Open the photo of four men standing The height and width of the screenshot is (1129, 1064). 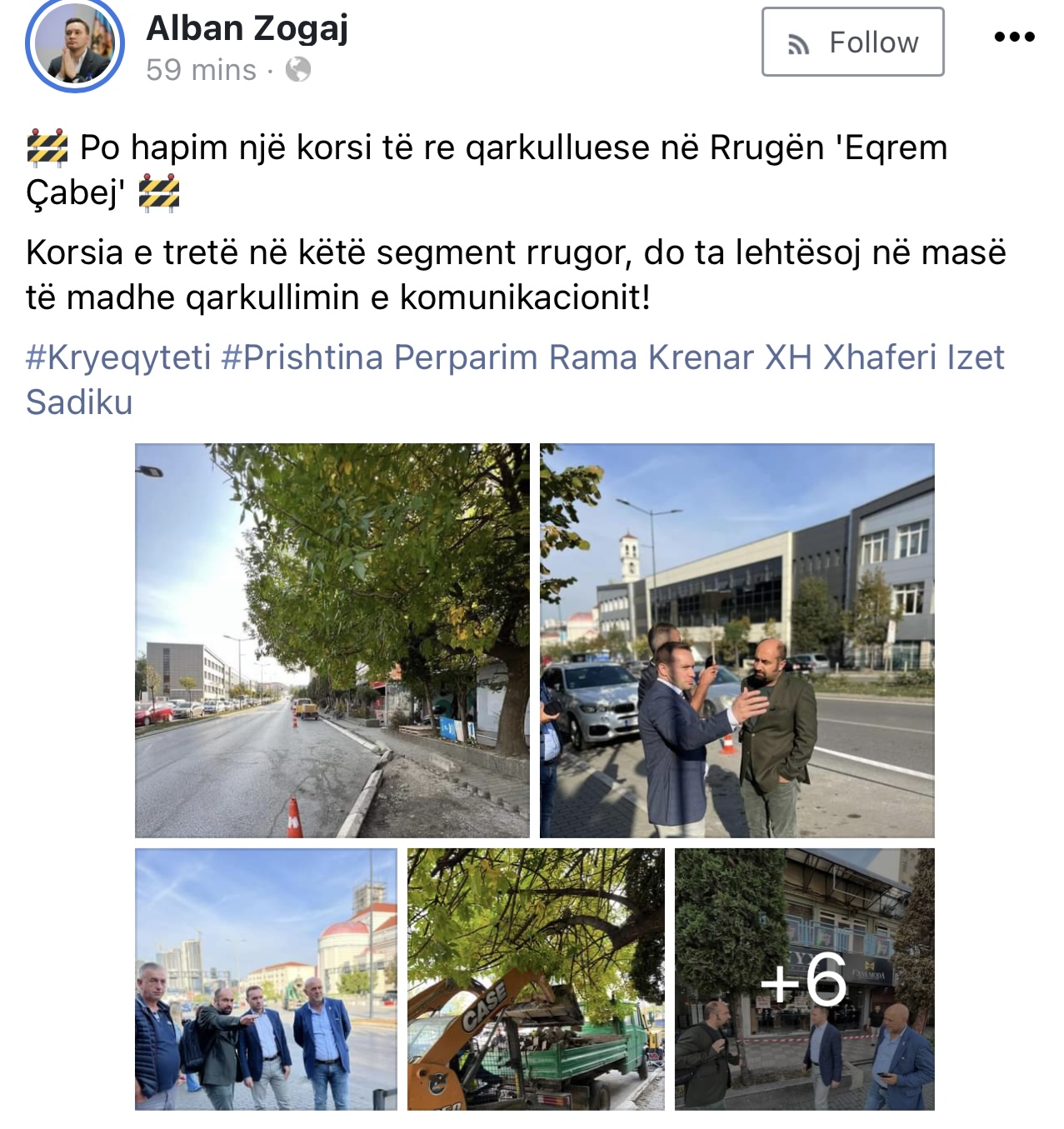266,978
